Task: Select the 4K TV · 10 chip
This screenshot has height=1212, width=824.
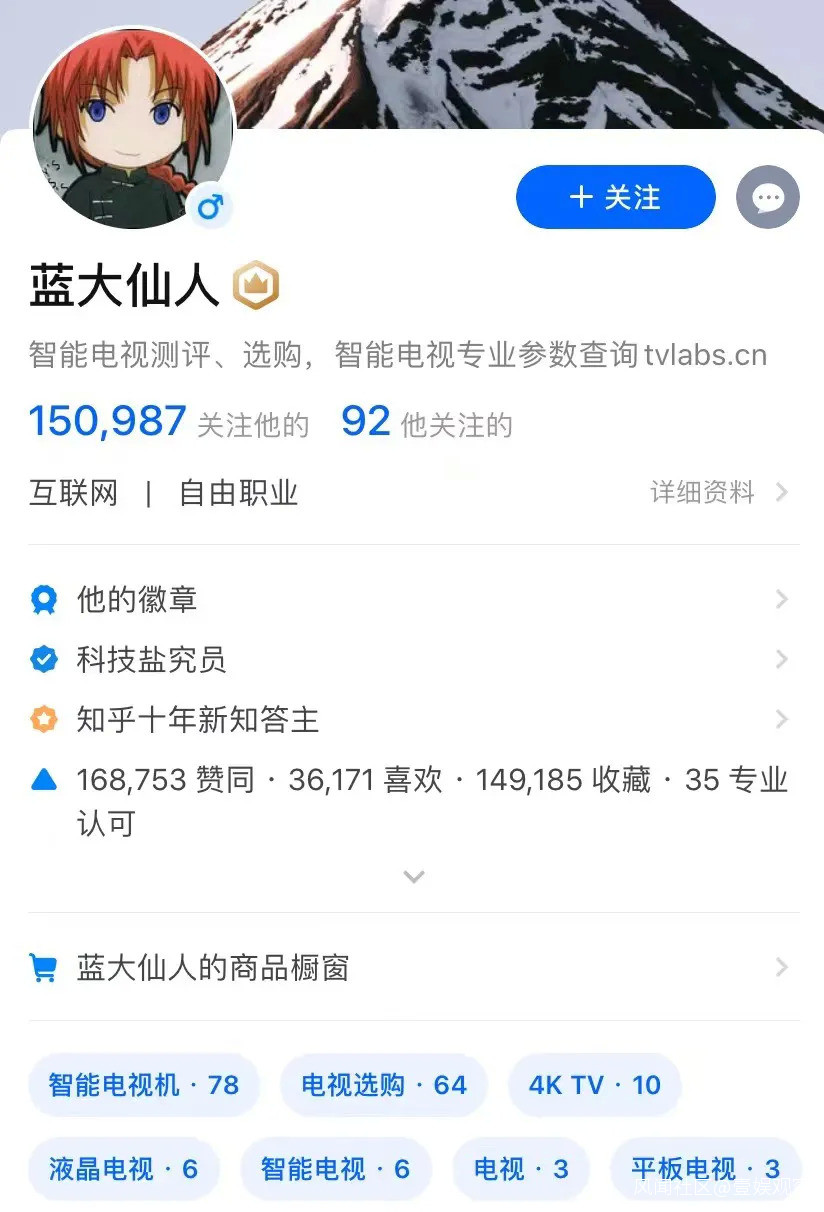Action: (594, 1085)
